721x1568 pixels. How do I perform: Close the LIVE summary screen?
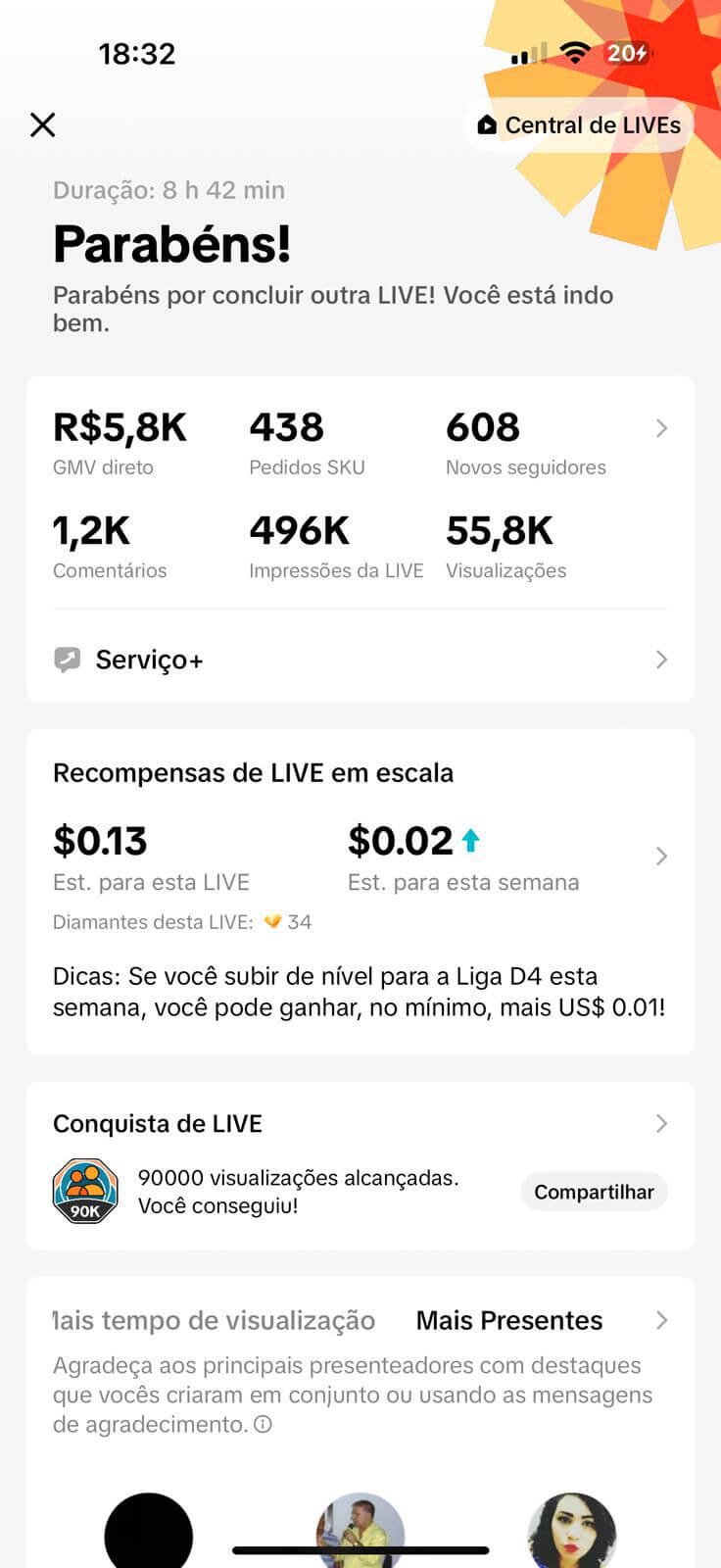(x=43, y=124)
